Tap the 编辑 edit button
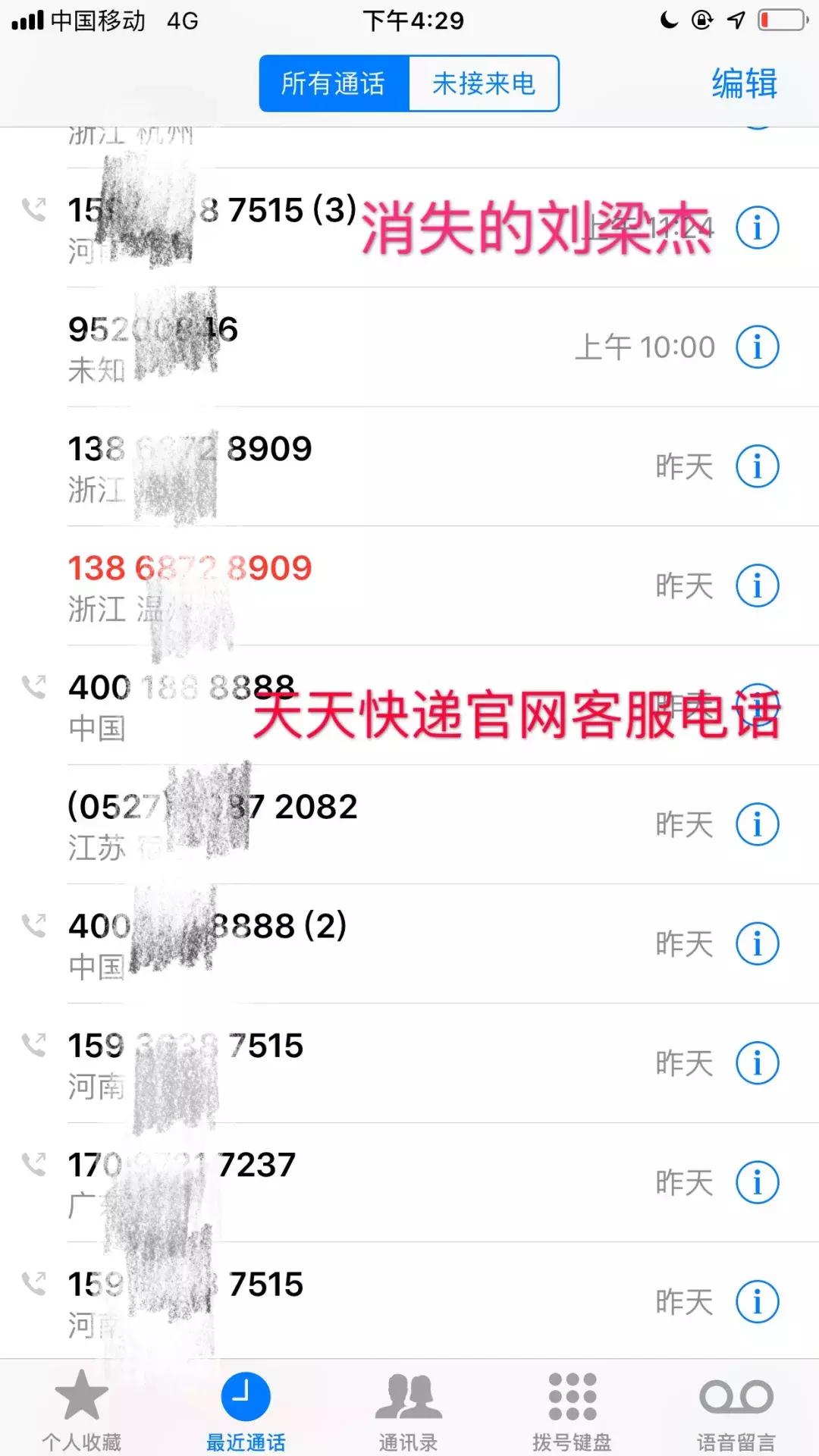Viewport: 819px width, 1456px height. click(x=744, y=83)
